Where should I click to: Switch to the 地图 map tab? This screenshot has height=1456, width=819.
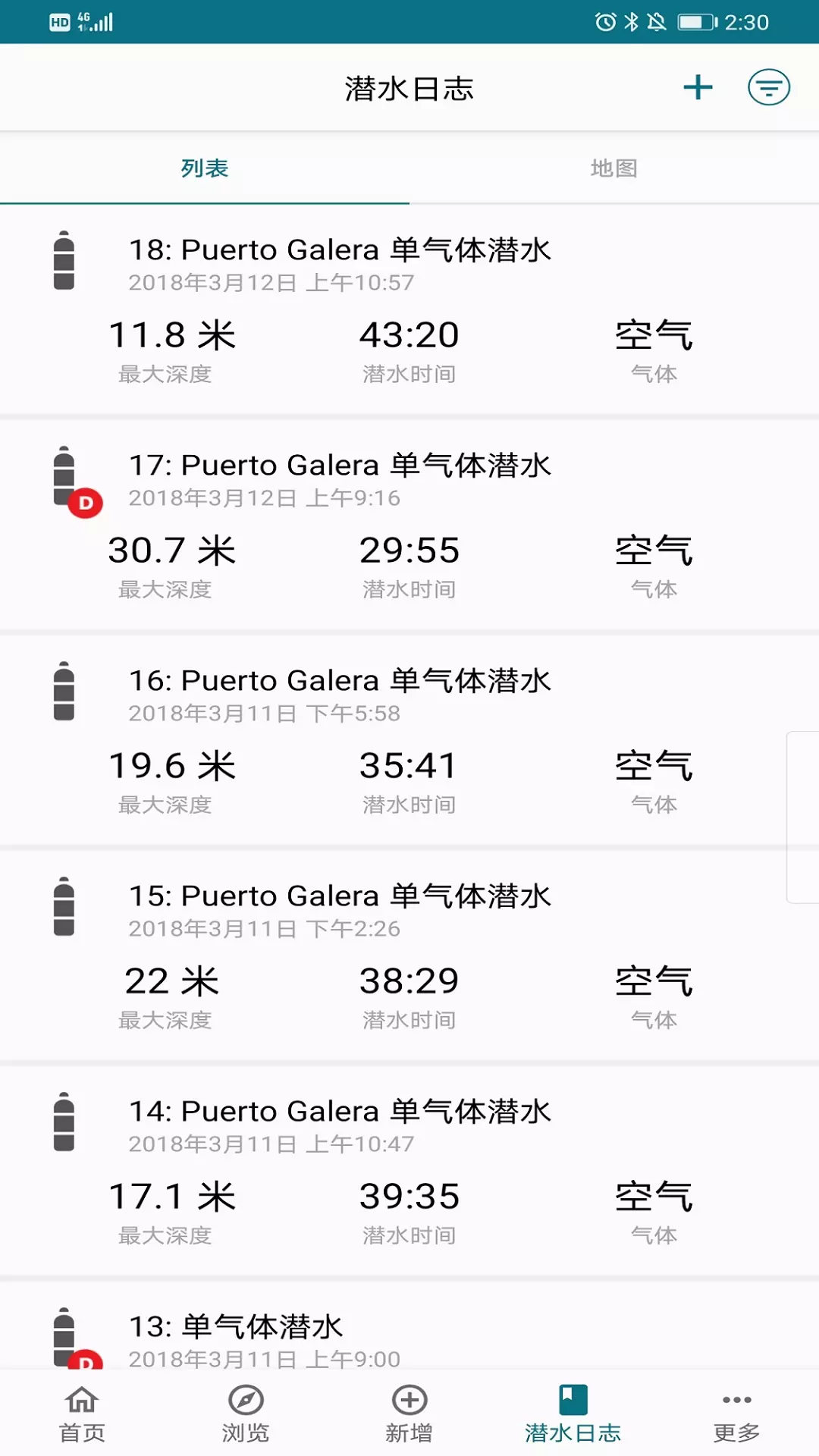click(614, 168)
